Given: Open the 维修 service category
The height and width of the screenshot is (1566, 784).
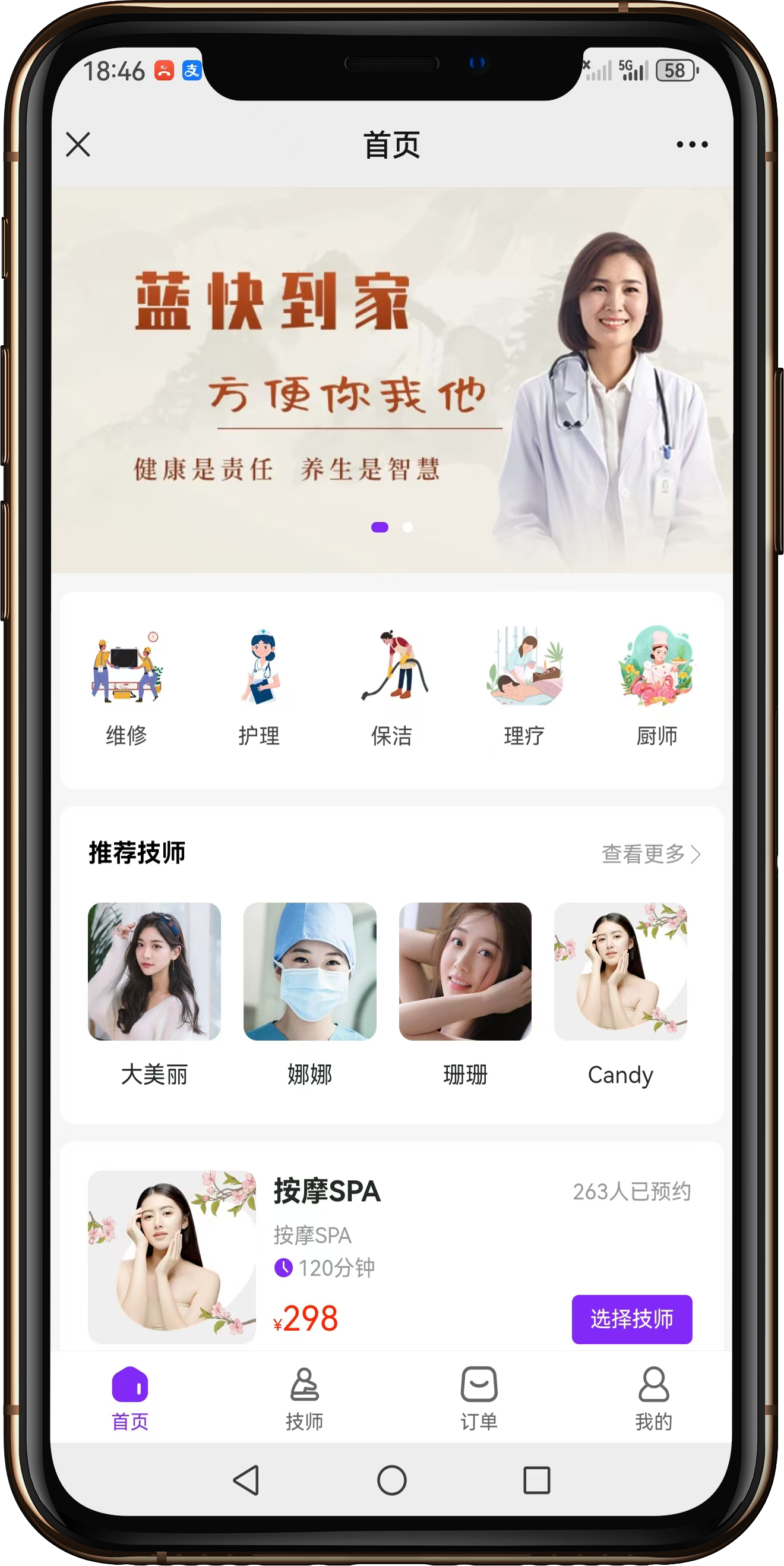Looking at the screenshot, I should tap(127, 687).
